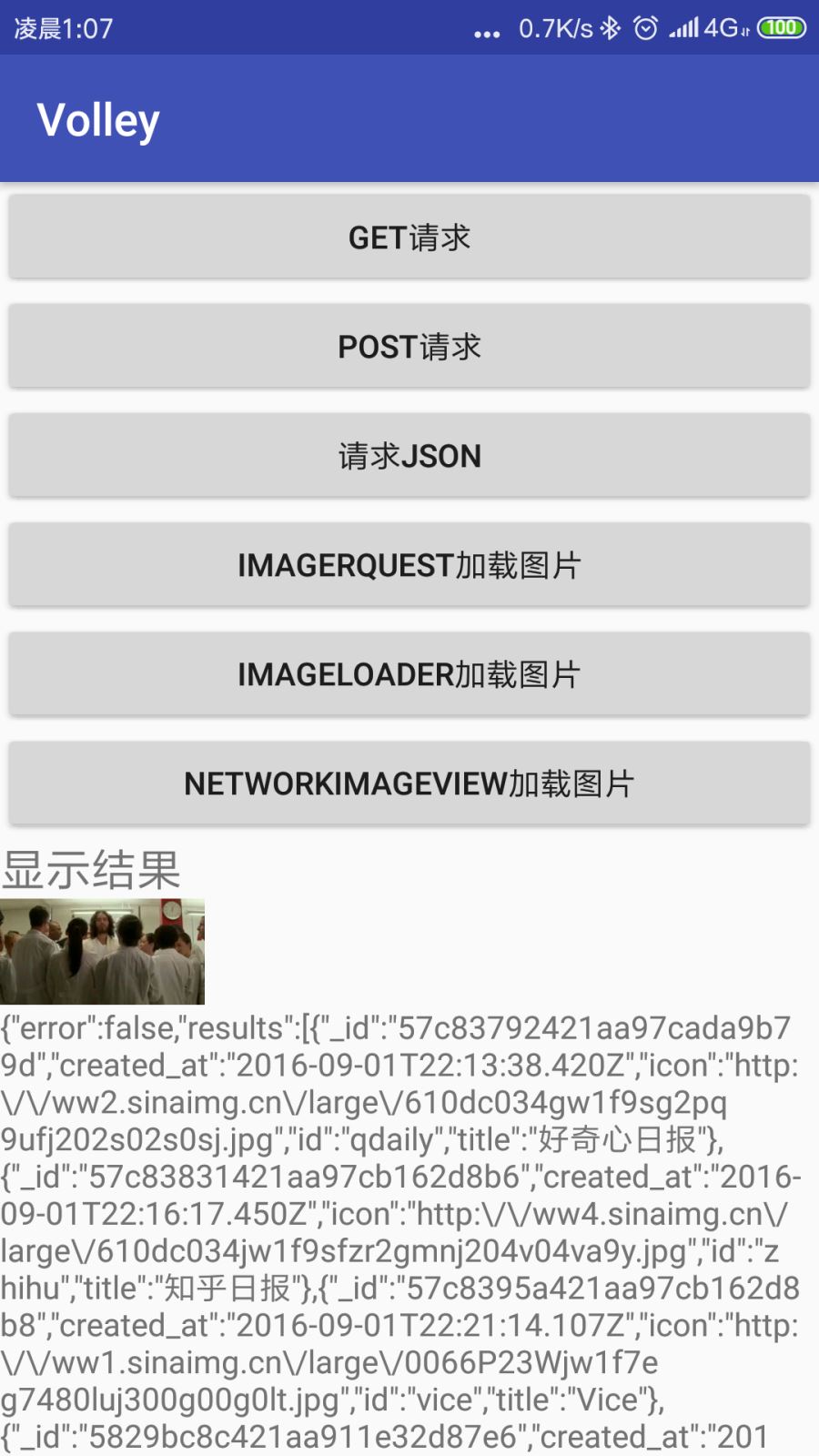The image size is (819, 1456).
Task: Tap the GET请求 button
Action: 409,237
